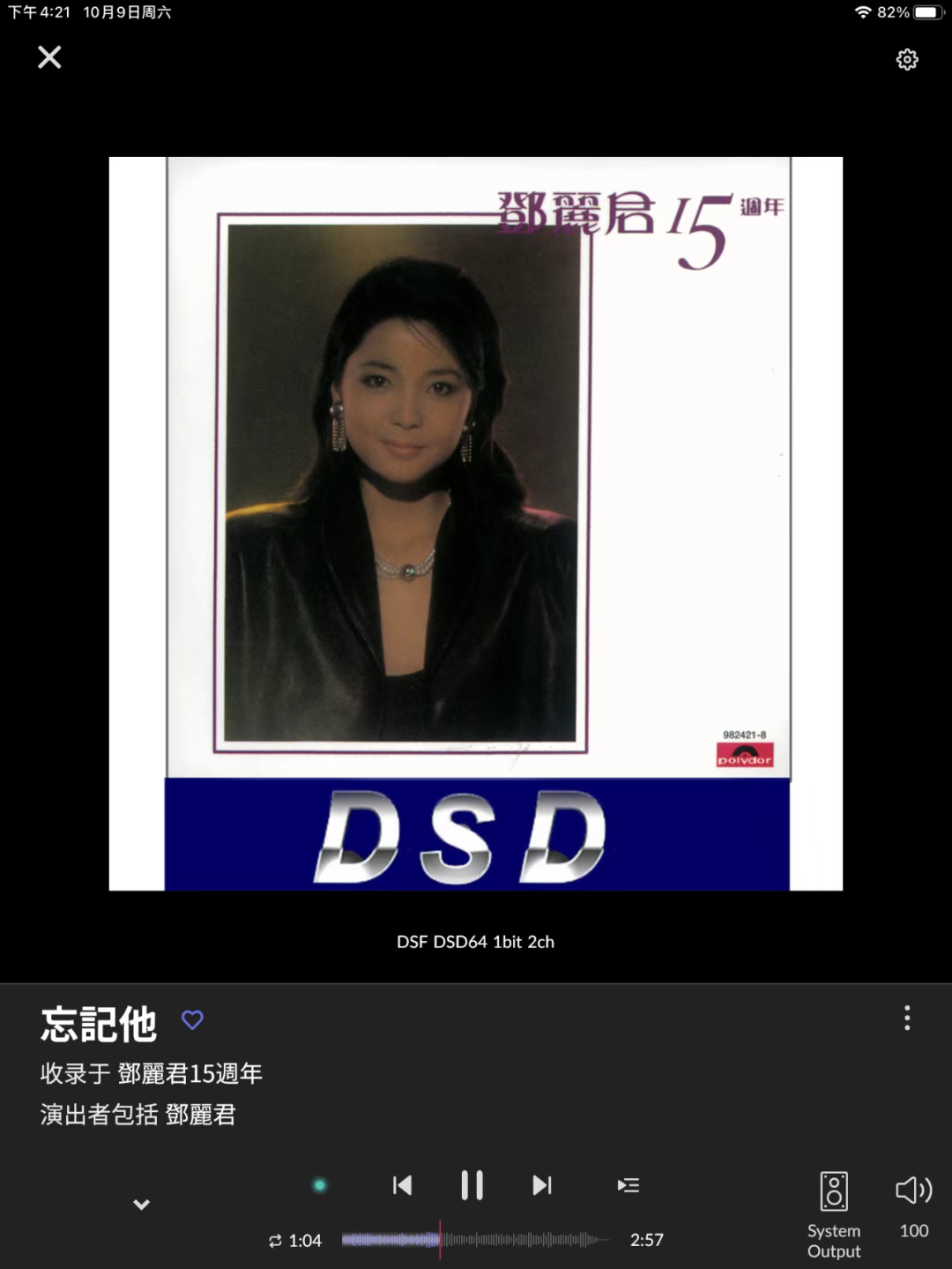Open the play queue
Viewport: 952px width, 1269px height.
coord(628,1185)
